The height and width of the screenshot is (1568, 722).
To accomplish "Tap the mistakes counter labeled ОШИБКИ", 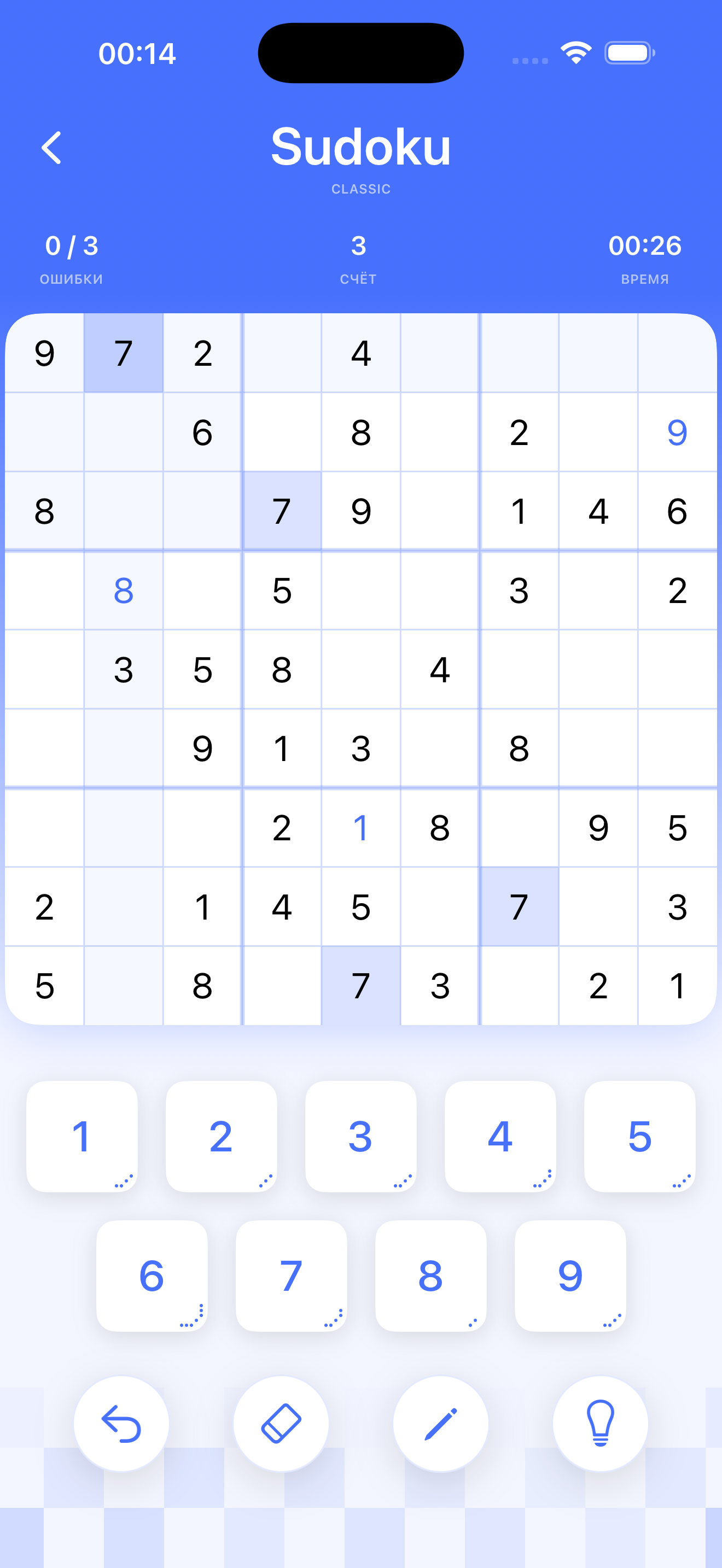I will tap(70, 259).
